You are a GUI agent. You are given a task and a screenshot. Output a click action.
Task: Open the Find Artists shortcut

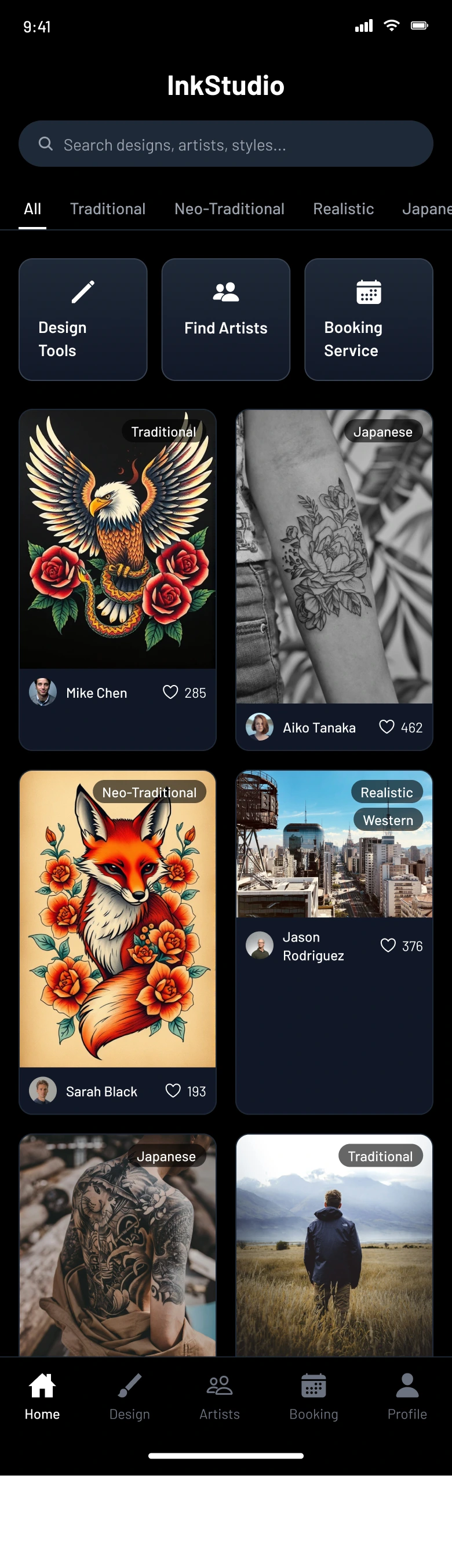(225, 320)
